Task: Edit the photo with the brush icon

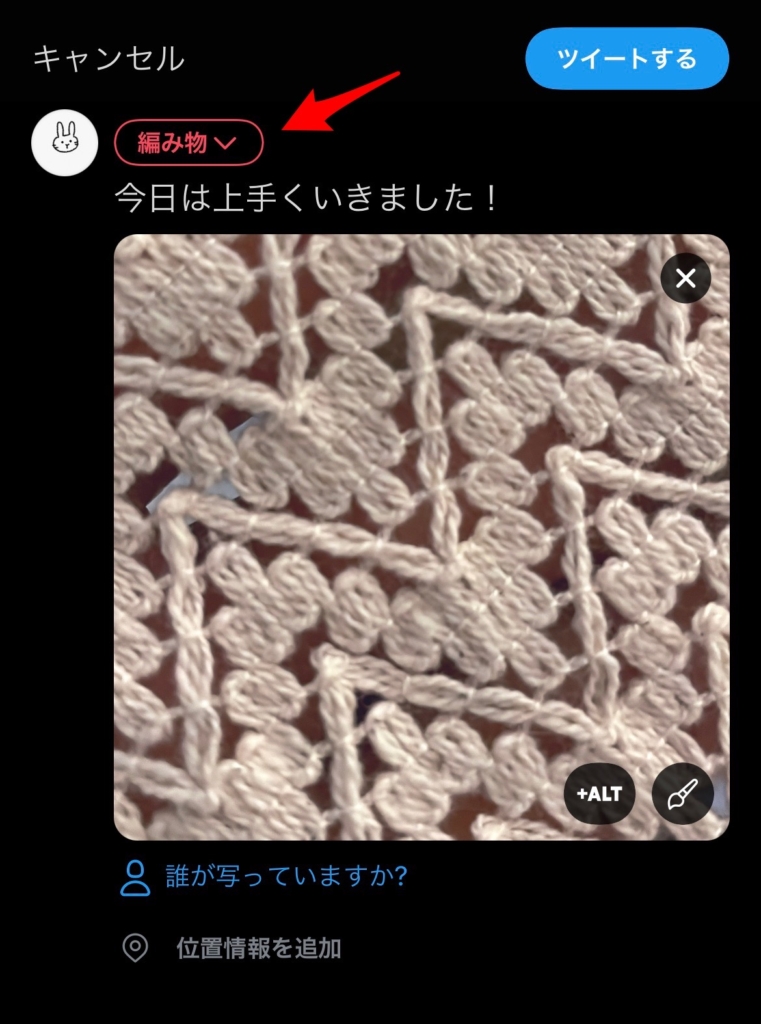Action: pos(683,795)
